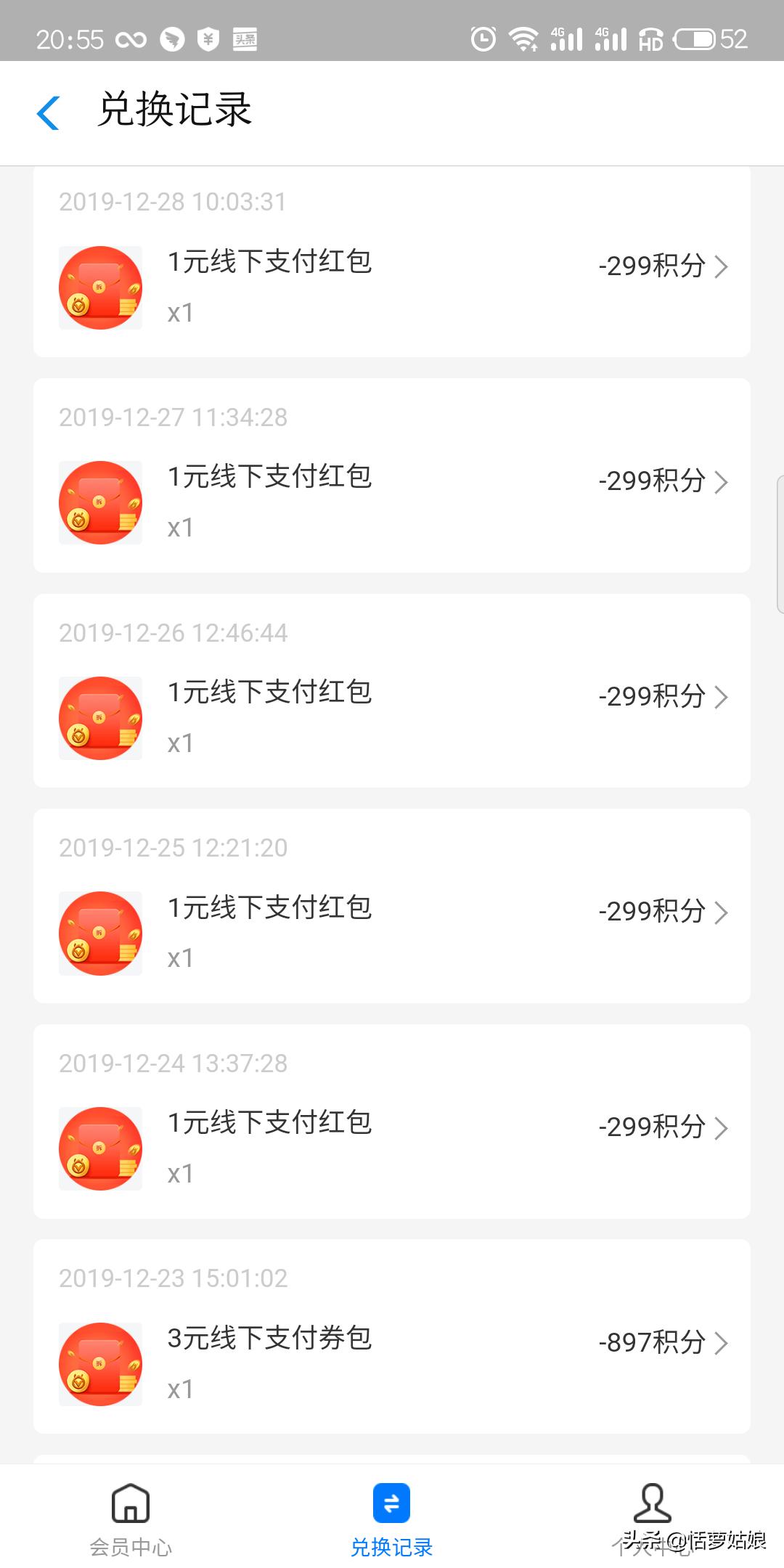Click the profile person icon in bottom bar
This screenshot has height=1568, width=784.
(652, 1504)
